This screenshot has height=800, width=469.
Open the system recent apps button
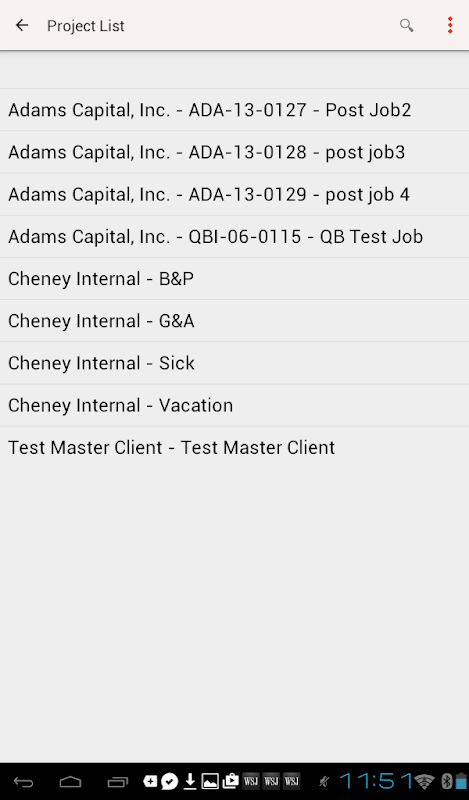[117, 781]
